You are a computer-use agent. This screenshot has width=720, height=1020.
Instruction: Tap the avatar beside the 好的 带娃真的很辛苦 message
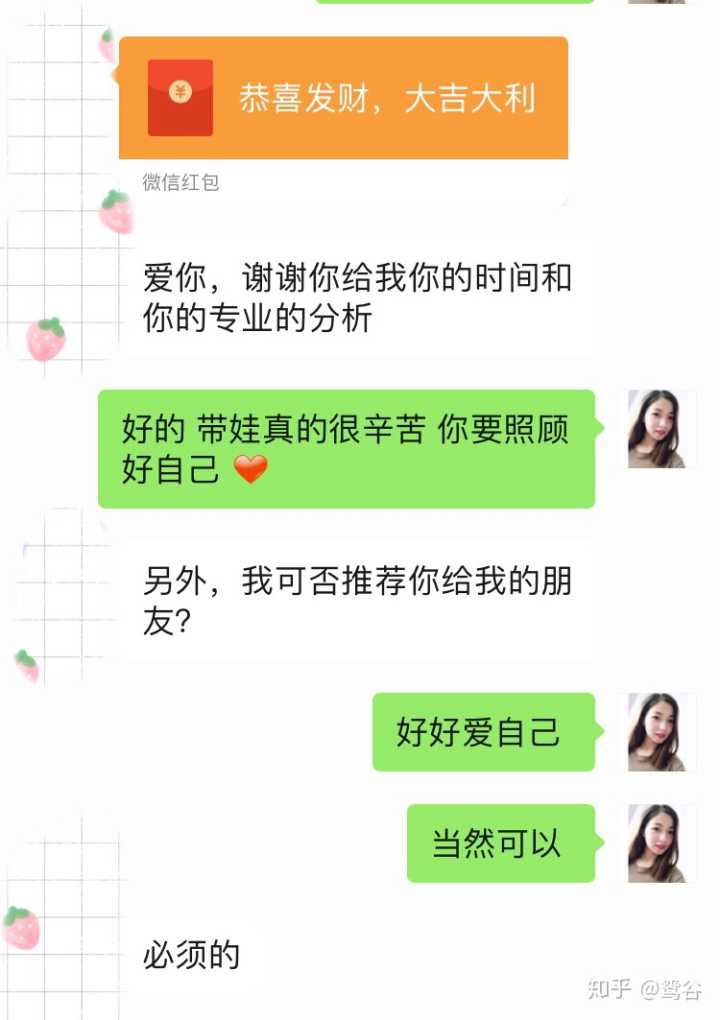(x=656, y=428)
